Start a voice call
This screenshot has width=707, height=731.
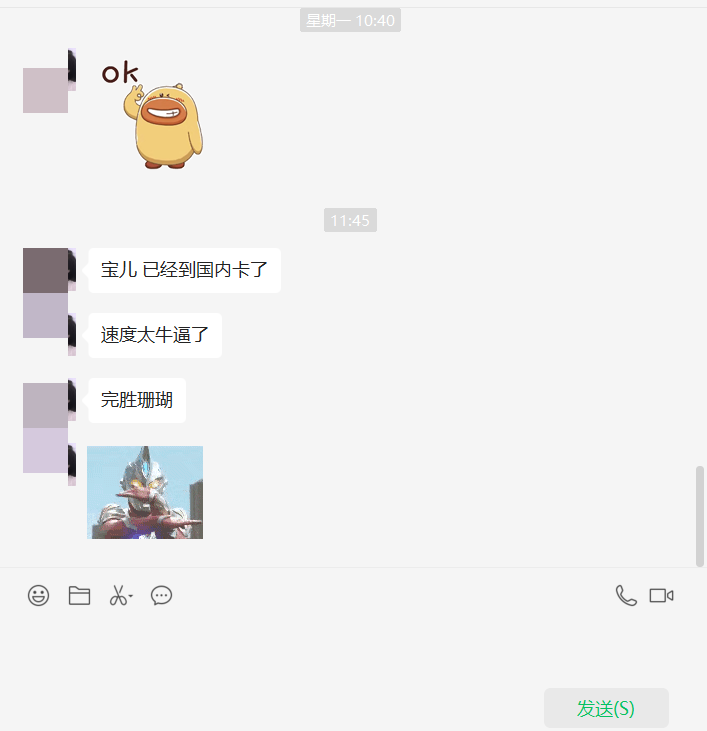tap(626, 596)
